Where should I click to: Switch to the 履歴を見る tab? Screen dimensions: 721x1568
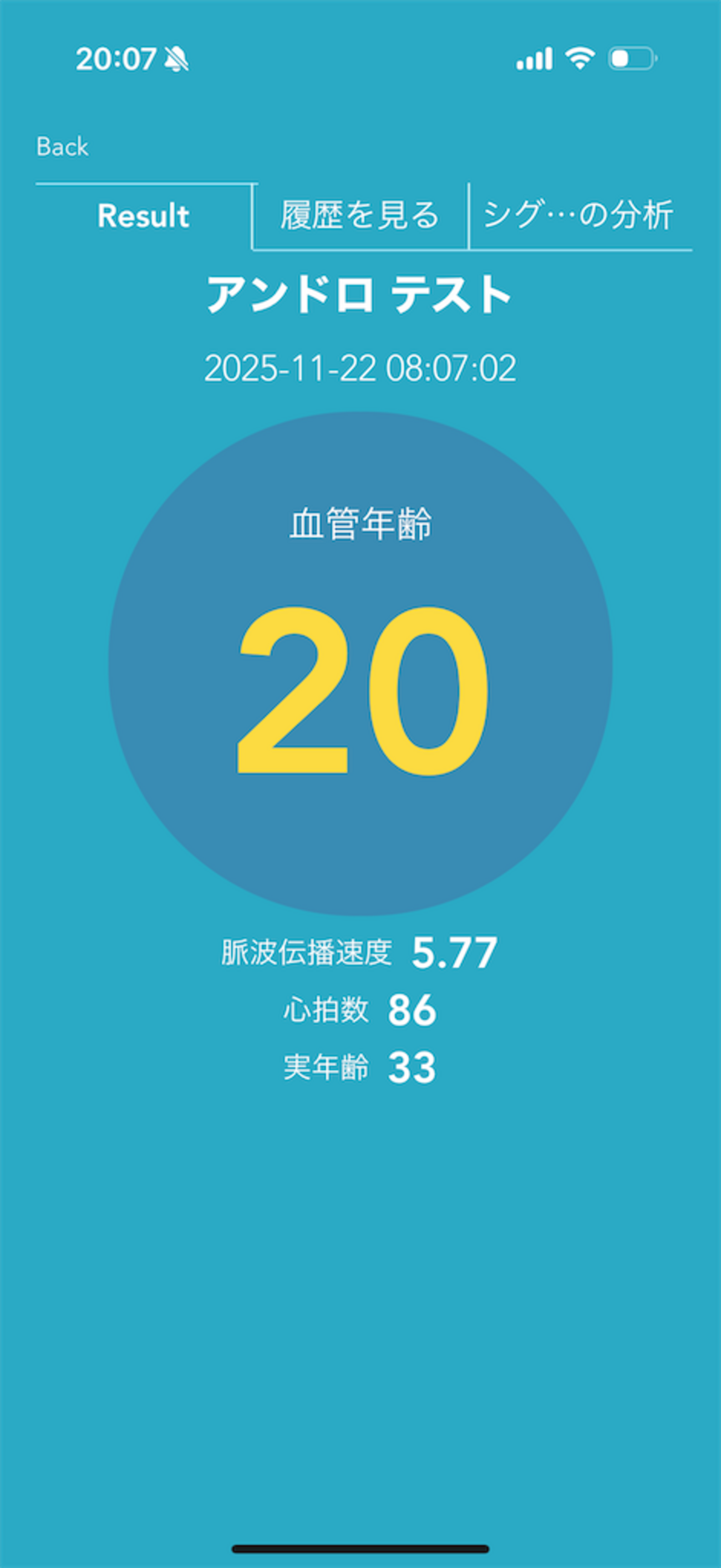[359, 216]
